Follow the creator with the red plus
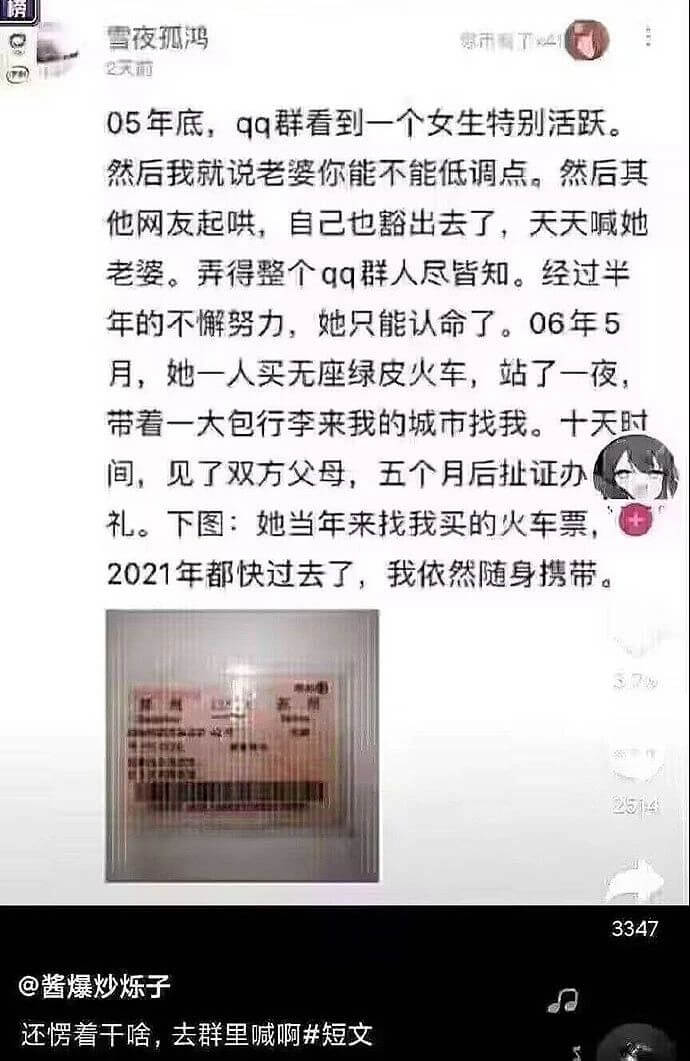Viewport: 690px width, 1061px height. [635, 521]
